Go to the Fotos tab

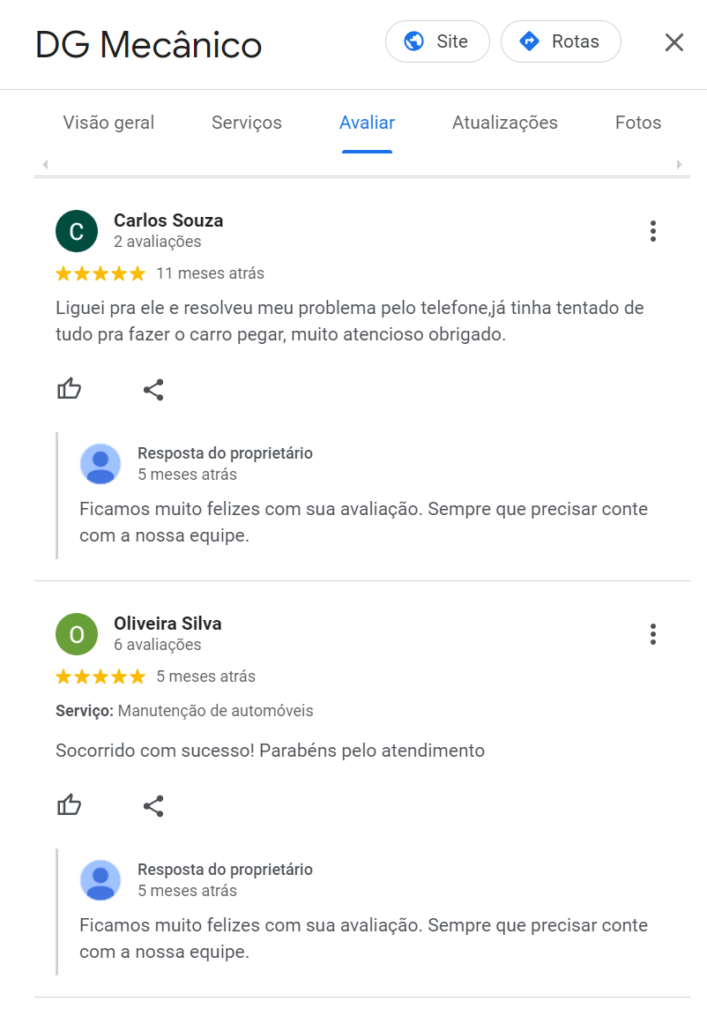click(638, 123)
